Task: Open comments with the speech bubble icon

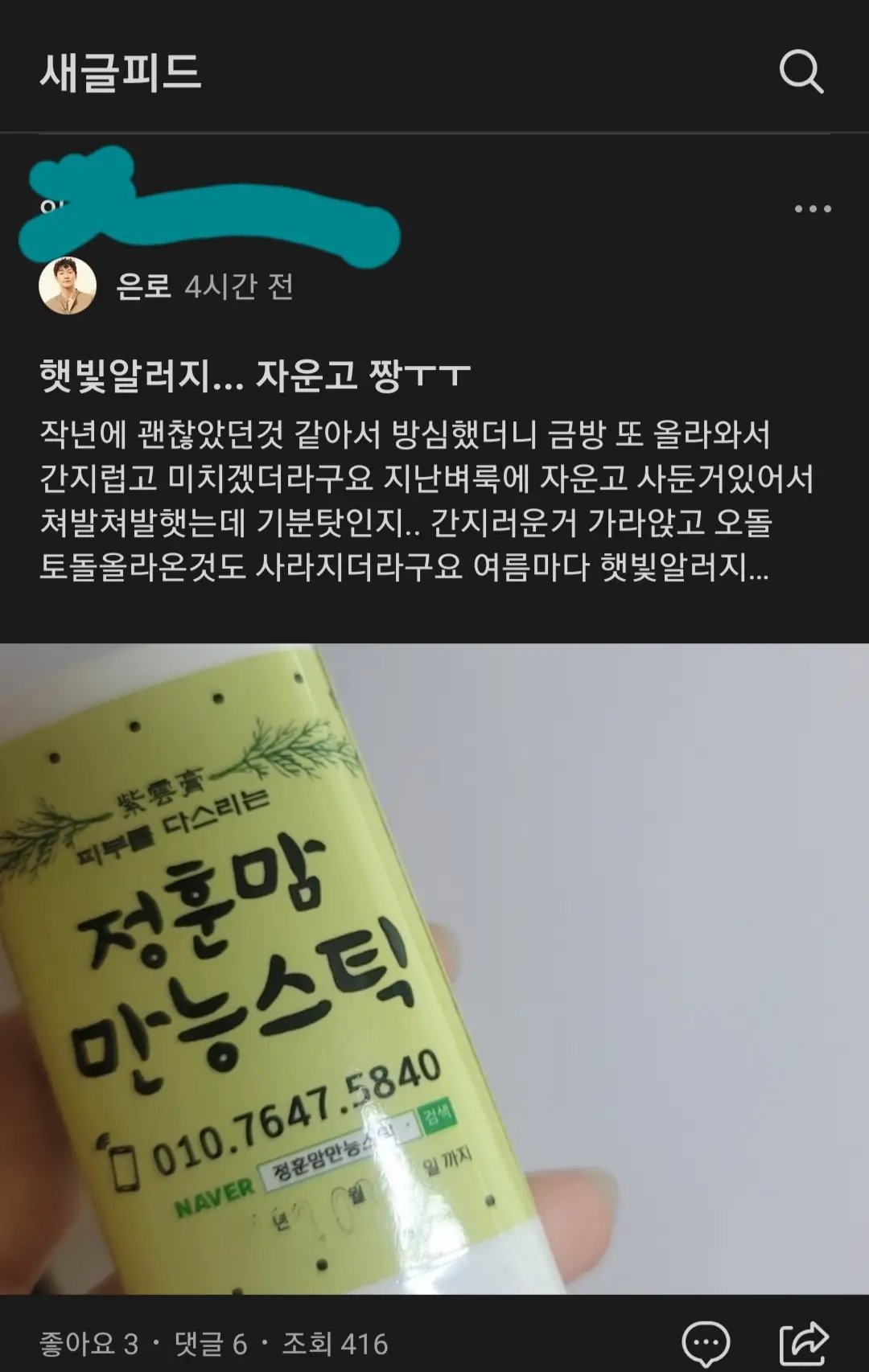Action: point(706,1342)
